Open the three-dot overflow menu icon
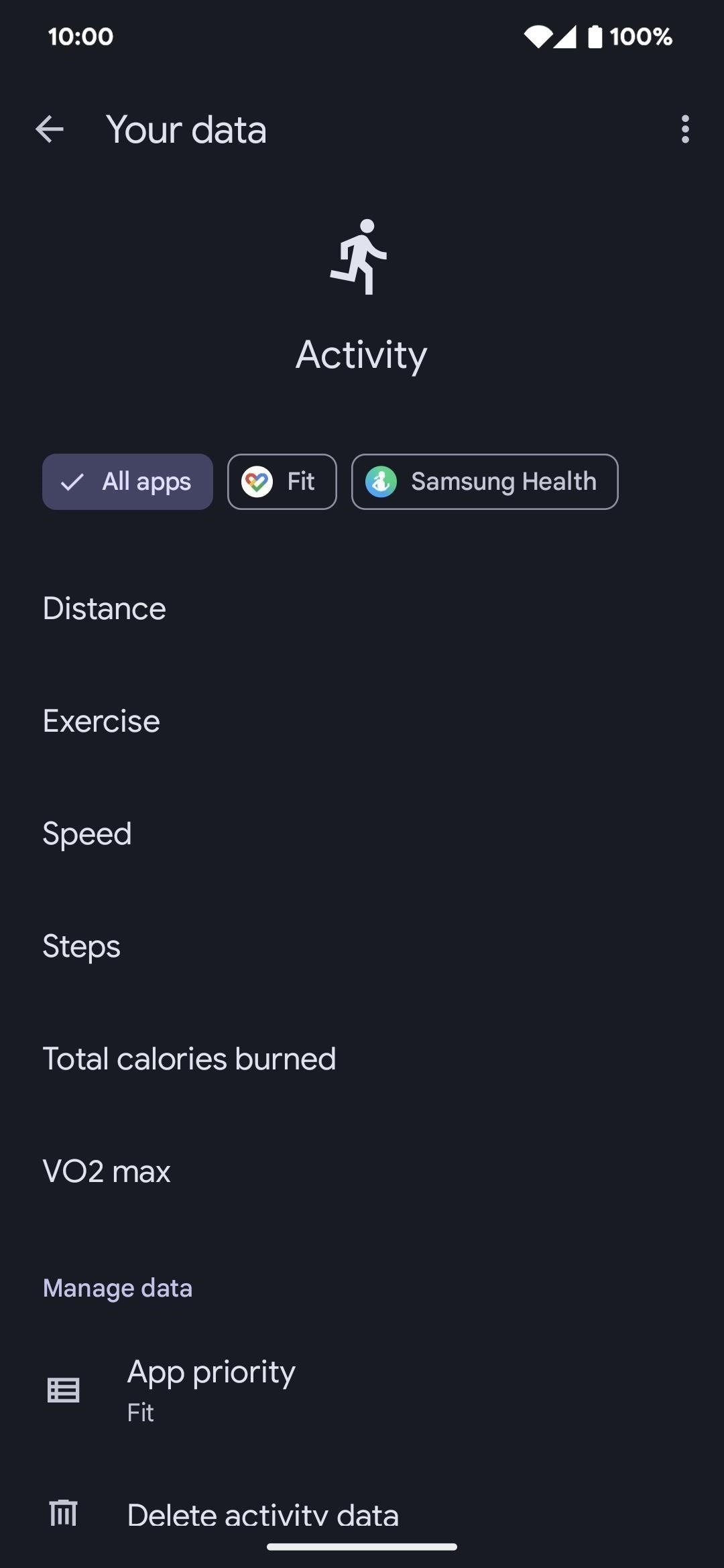 point(684,129)
